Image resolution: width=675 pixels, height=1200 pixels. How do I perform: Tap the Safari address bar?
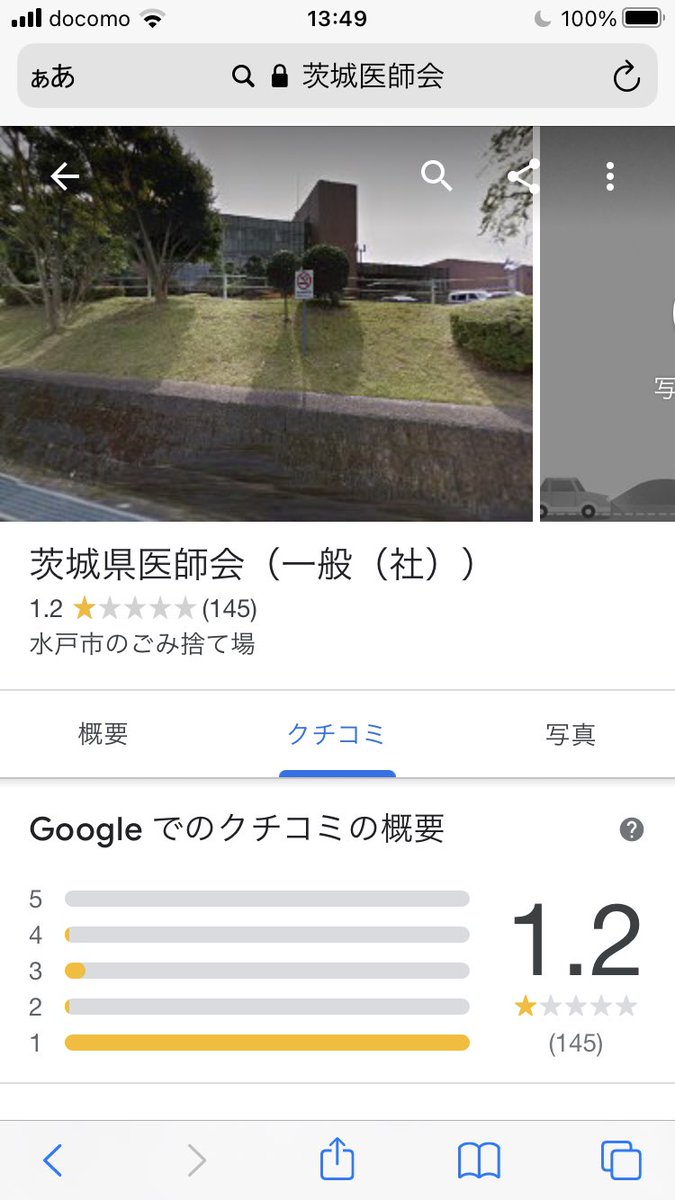tap(338, 76)
